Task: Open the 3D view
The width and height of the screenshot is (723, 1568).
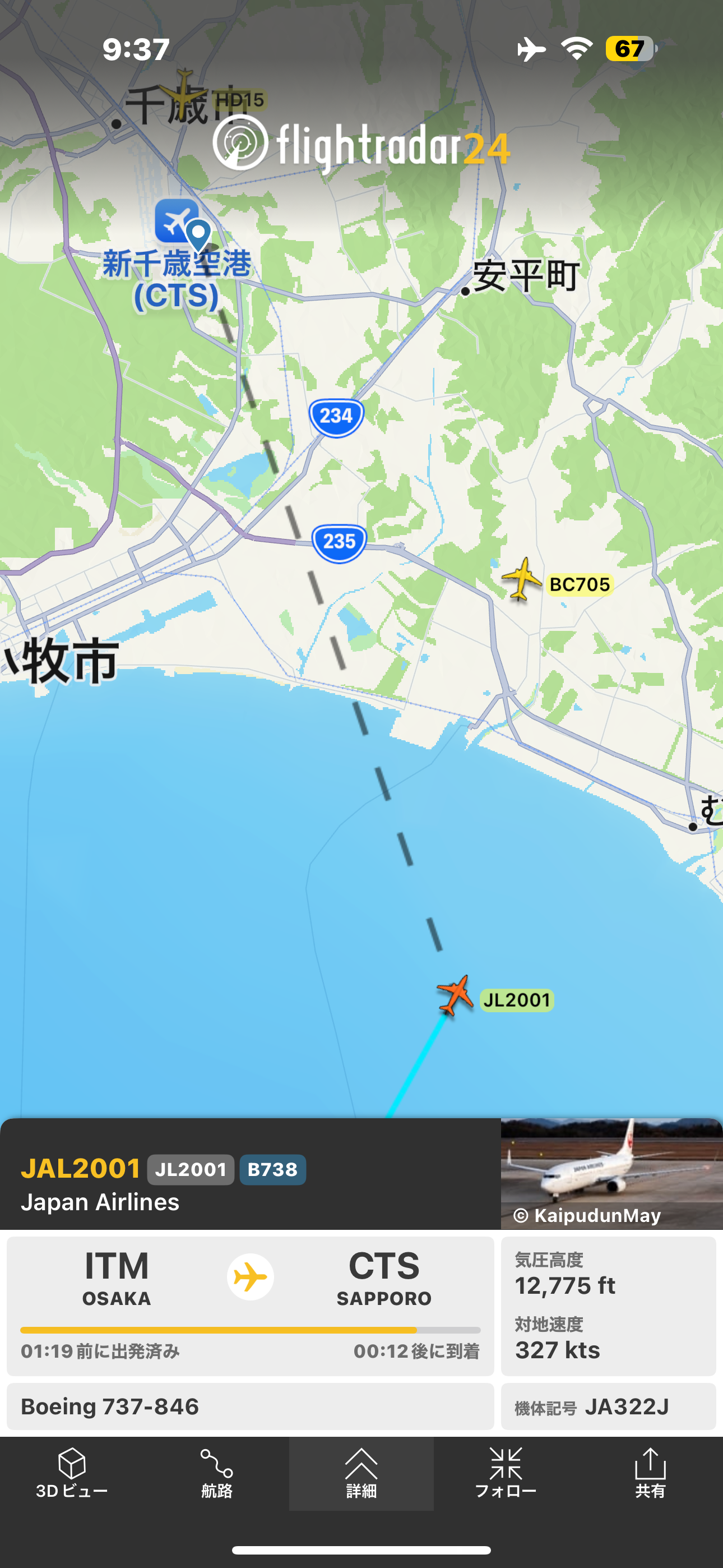Action: [x=72, y=1473]
